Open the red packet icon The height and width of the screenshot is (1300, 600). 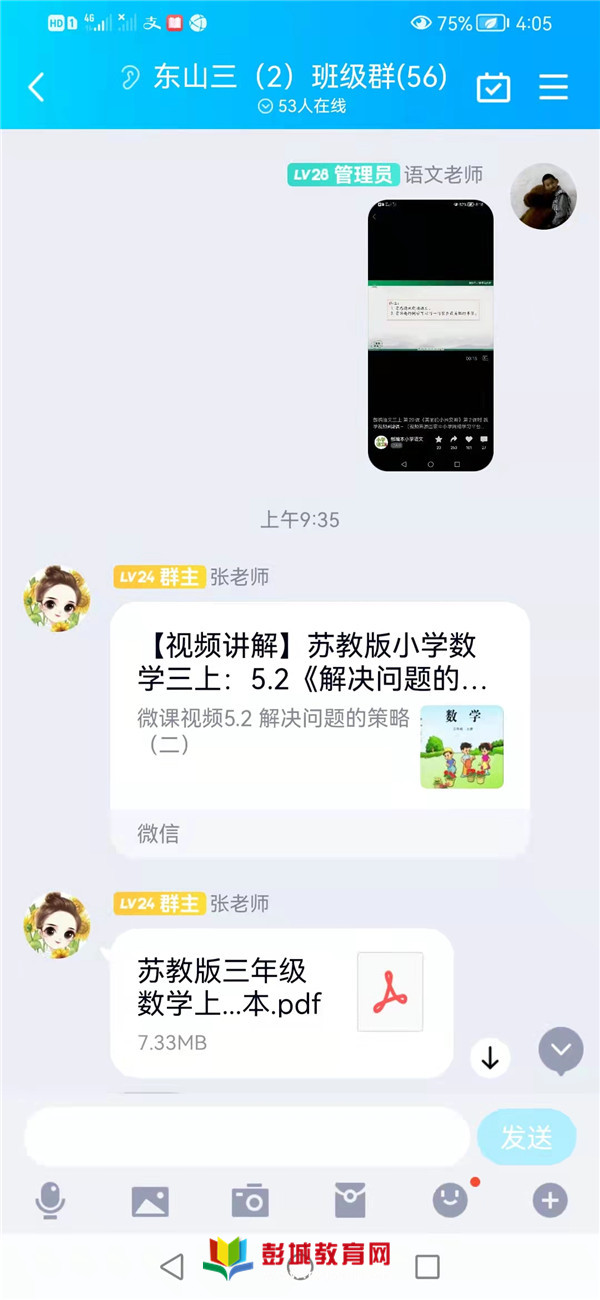point(350,1200)
